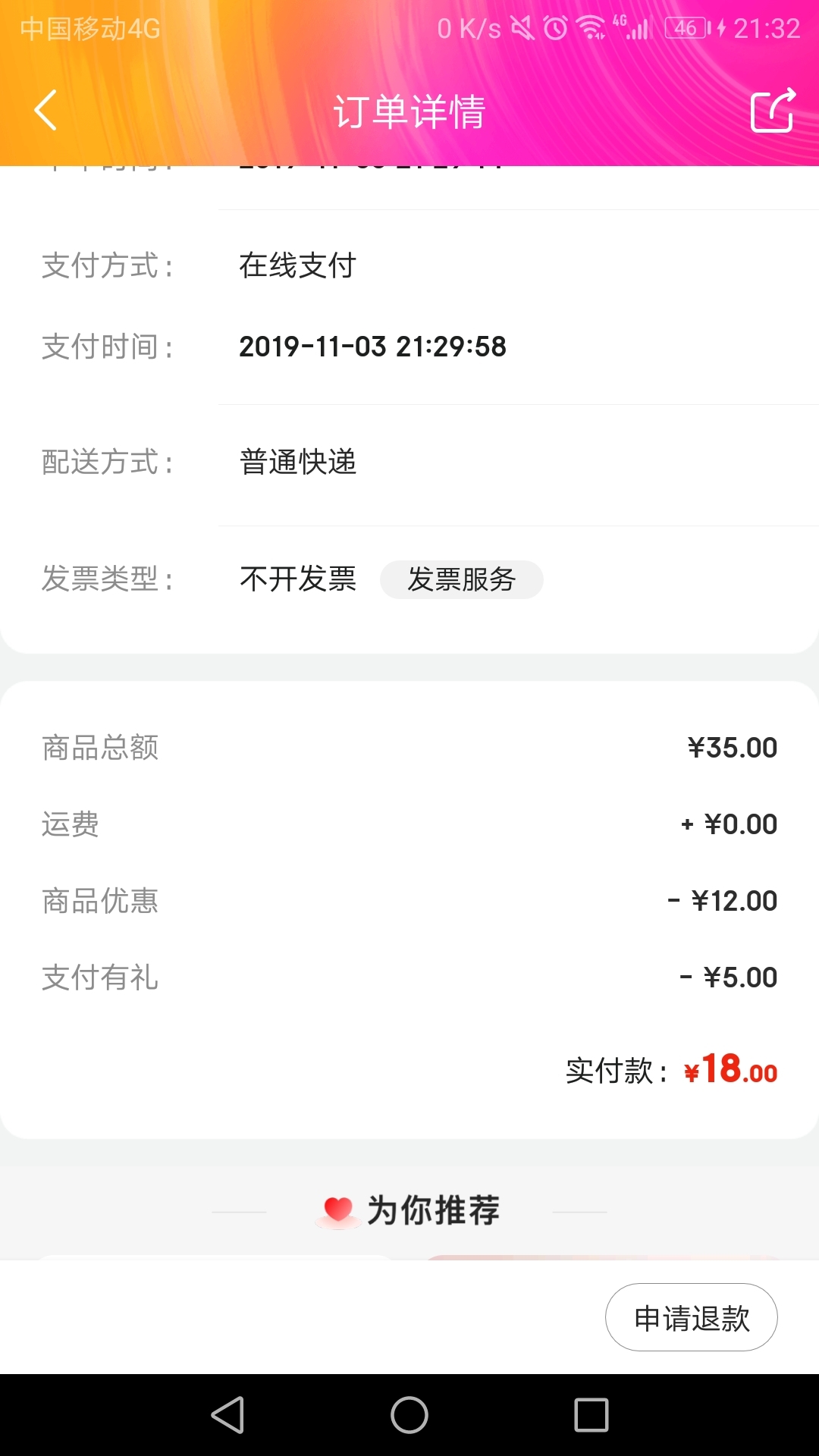Tap the 申请退款 refund button
The height and width of the screenshot is (1456, 819).
(x=691, y=1317)
